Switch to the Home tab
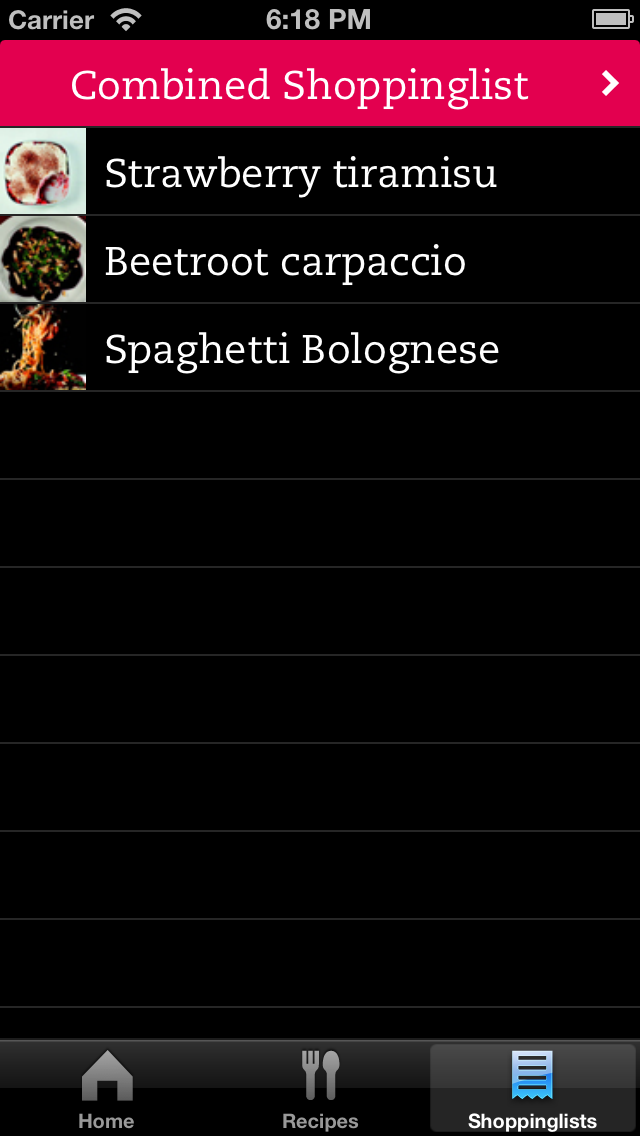640x1136 pixels. [107, 1090]
